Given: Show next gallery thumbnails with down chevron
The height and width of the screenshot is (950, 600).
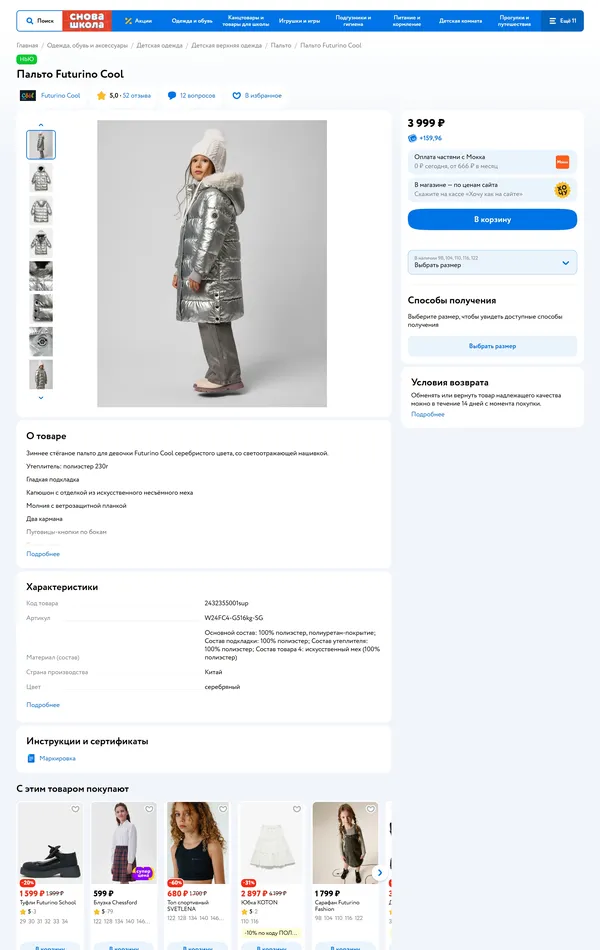Looking at the screenshot, I should click(x=41, y=398).
